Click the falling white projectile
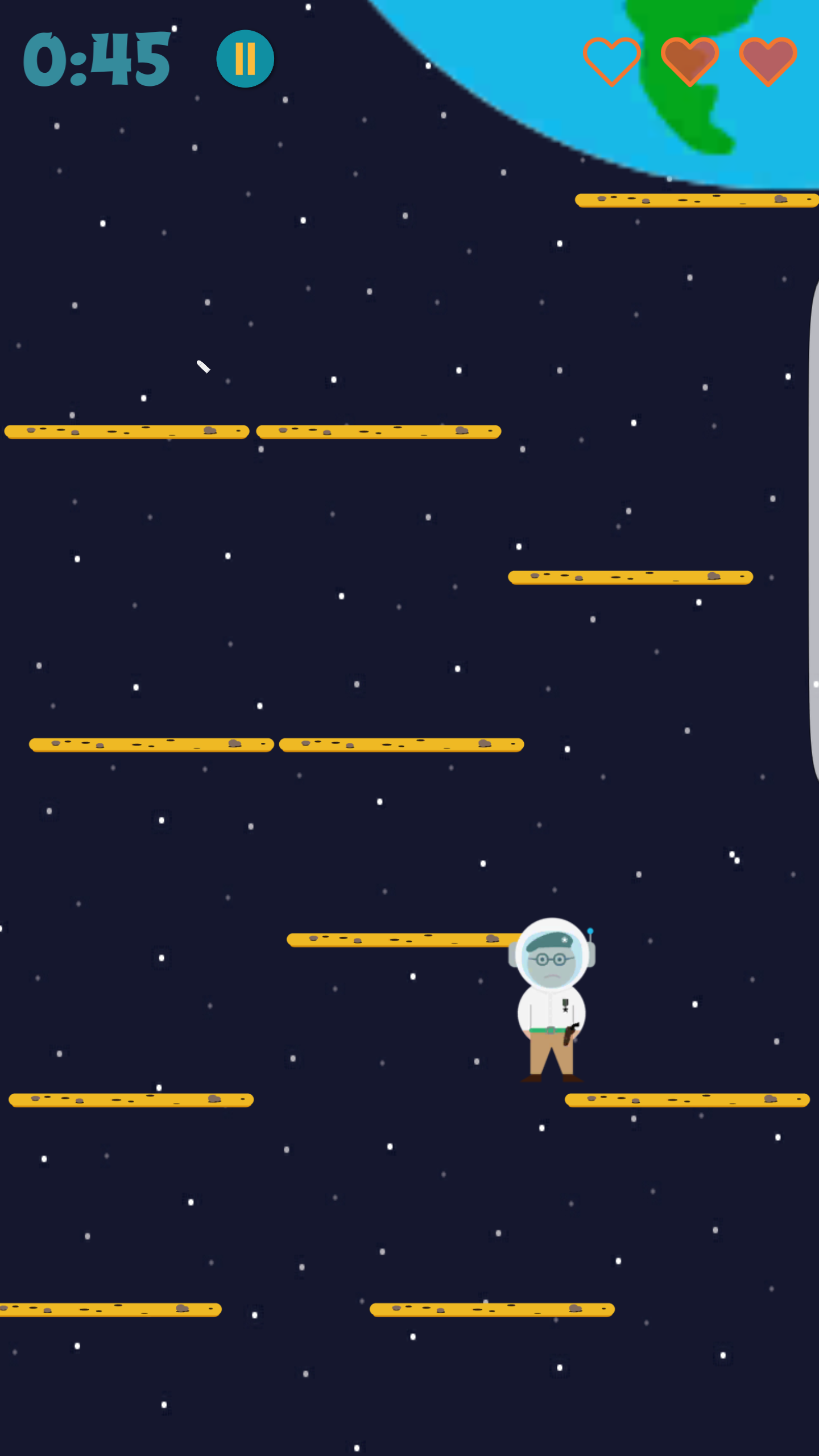819x1456 pixels. tap(202, 367)
